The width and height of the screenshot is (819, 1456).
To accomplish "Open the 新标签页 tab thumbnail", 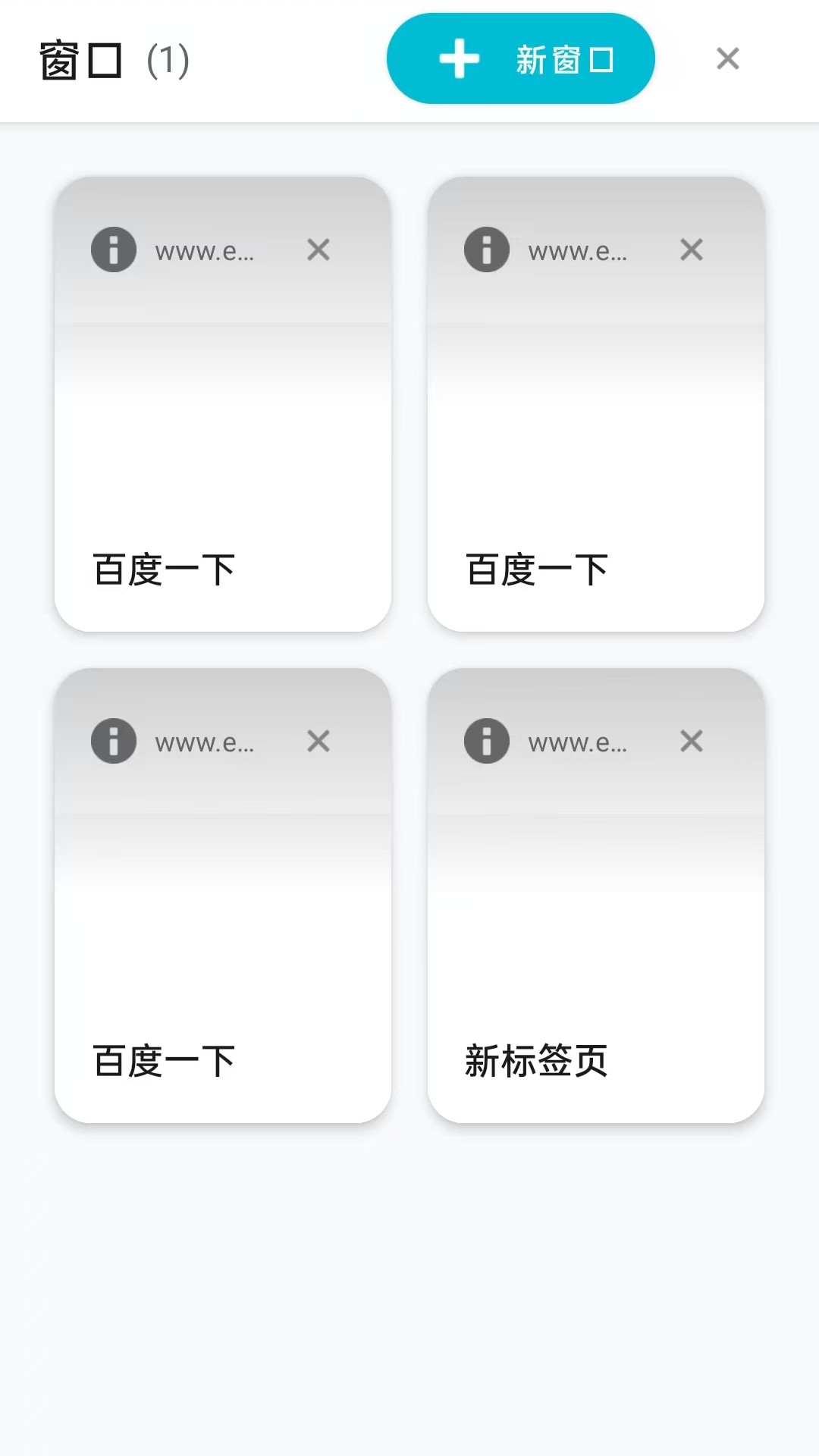I will [596, 910].
